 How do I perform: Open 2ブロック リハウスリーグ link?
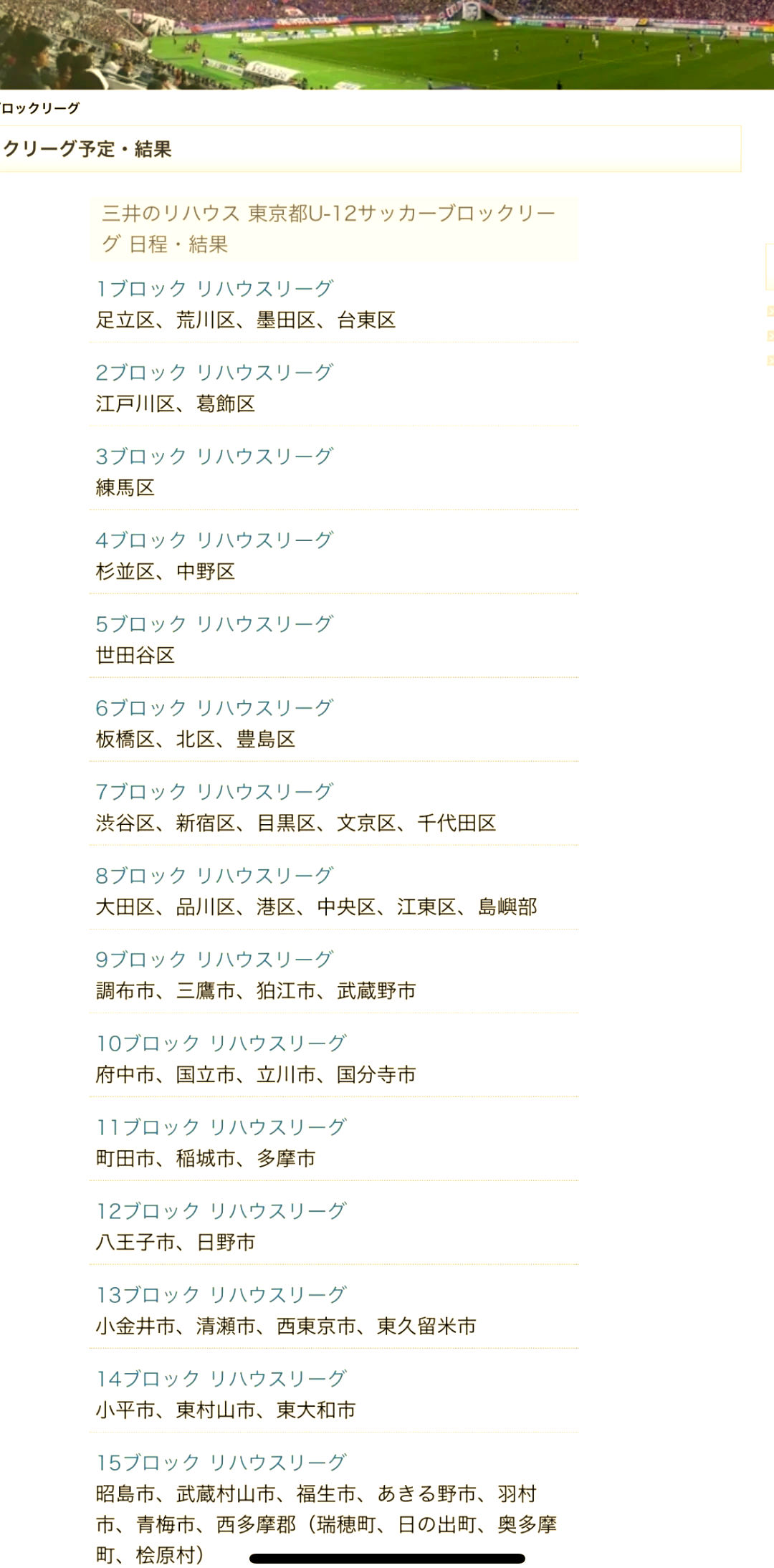tap(214, 373)
